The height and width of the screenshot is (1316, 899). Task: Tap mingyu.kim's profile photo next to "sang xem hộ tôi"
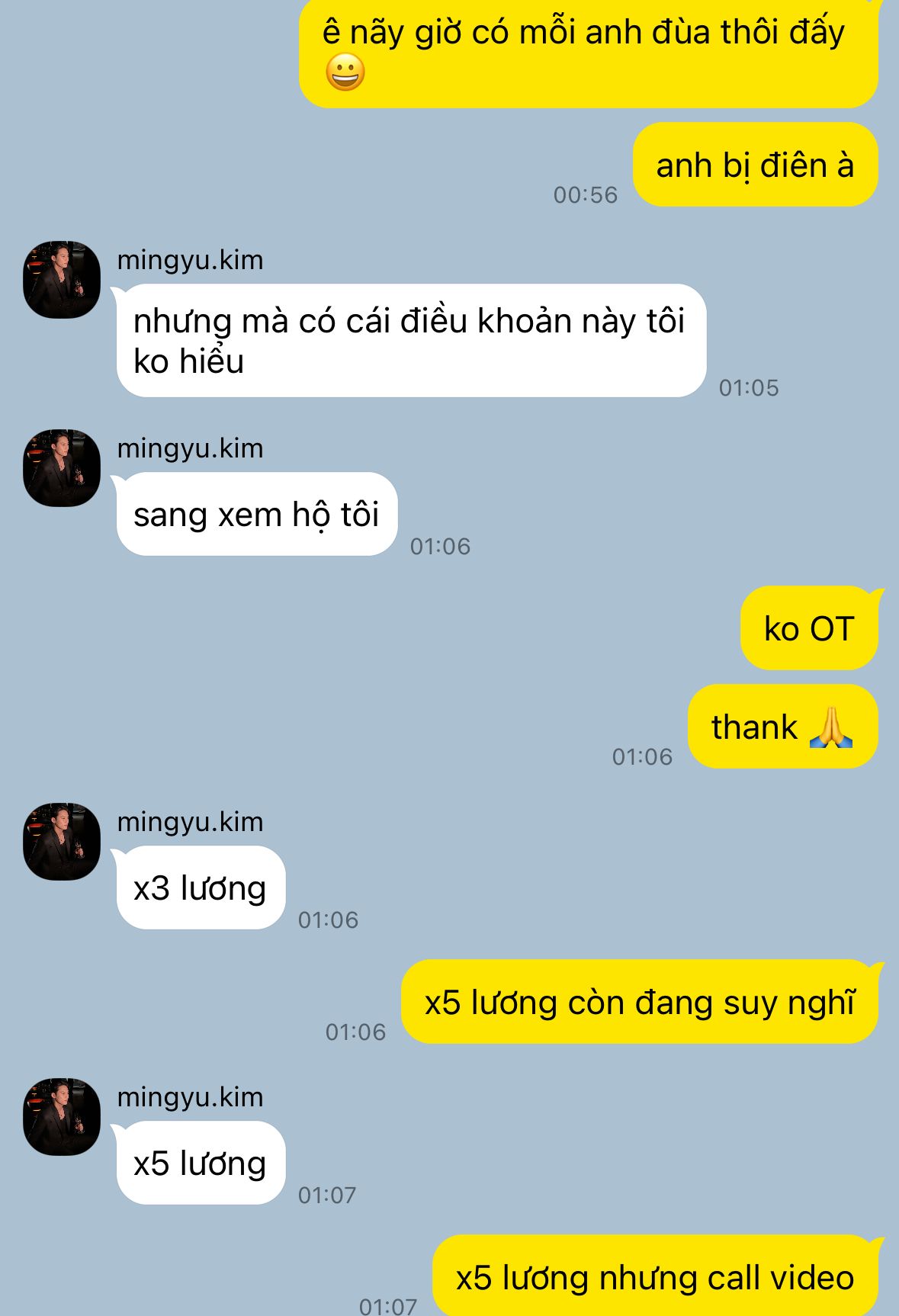pos(62,467)
